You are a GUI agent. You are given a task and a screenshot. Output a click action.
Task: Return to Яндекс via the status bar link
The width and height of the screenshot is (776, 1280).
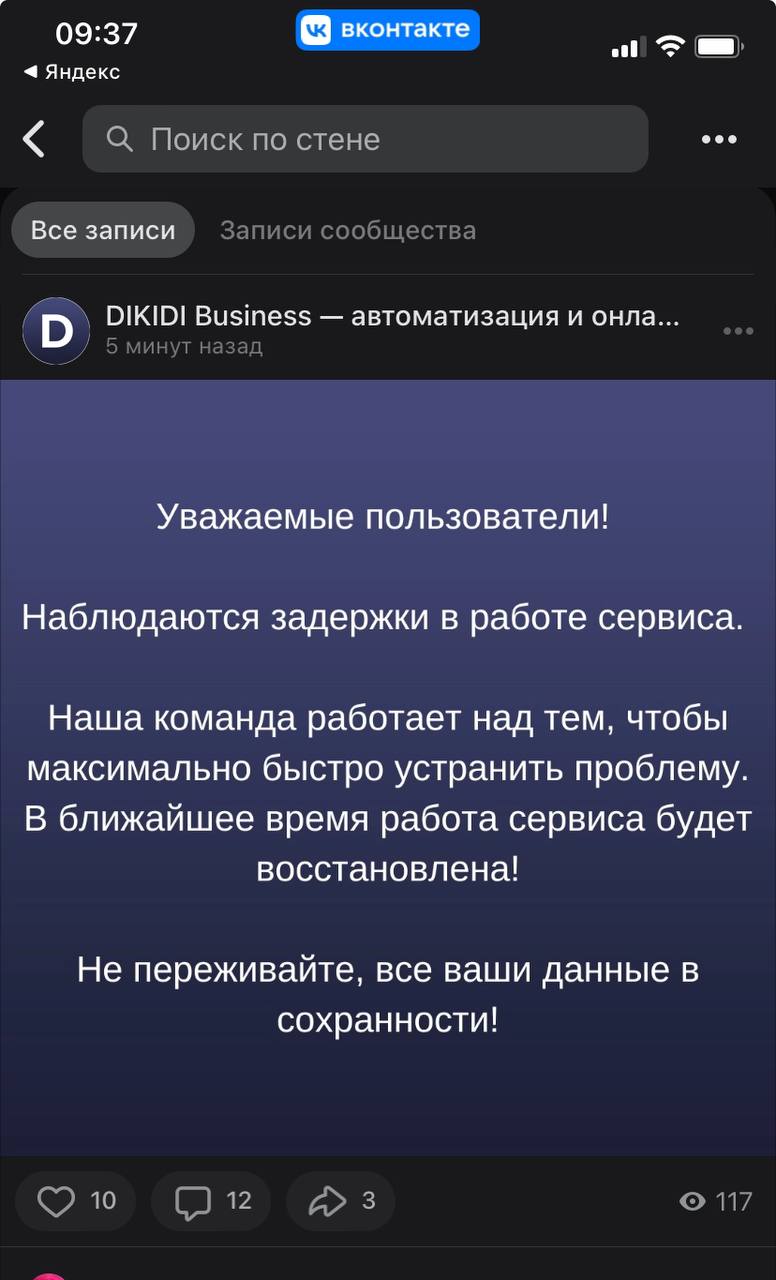coord(71,72)
